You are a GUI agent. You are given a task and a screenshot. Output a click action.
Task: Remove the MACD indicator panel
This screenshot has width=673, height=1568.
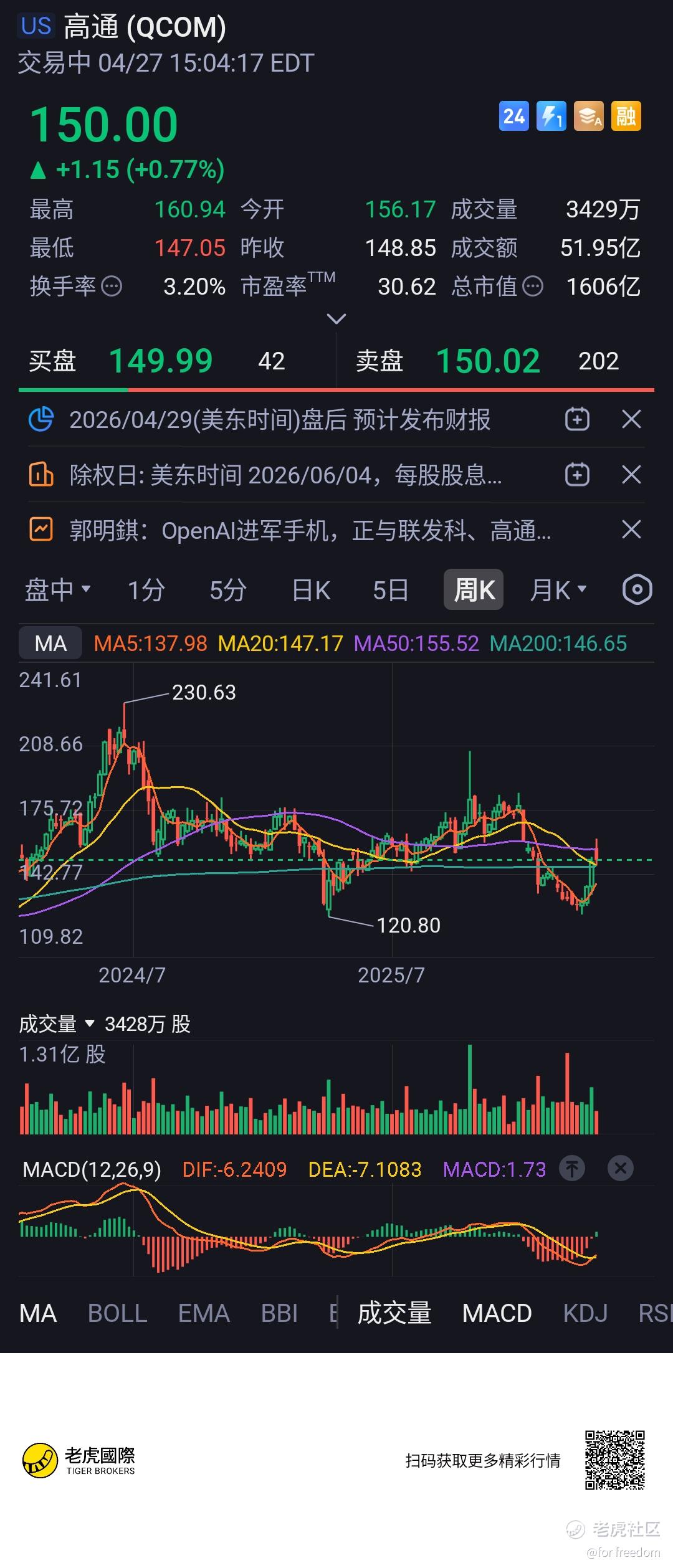[x=621, y=1169]
